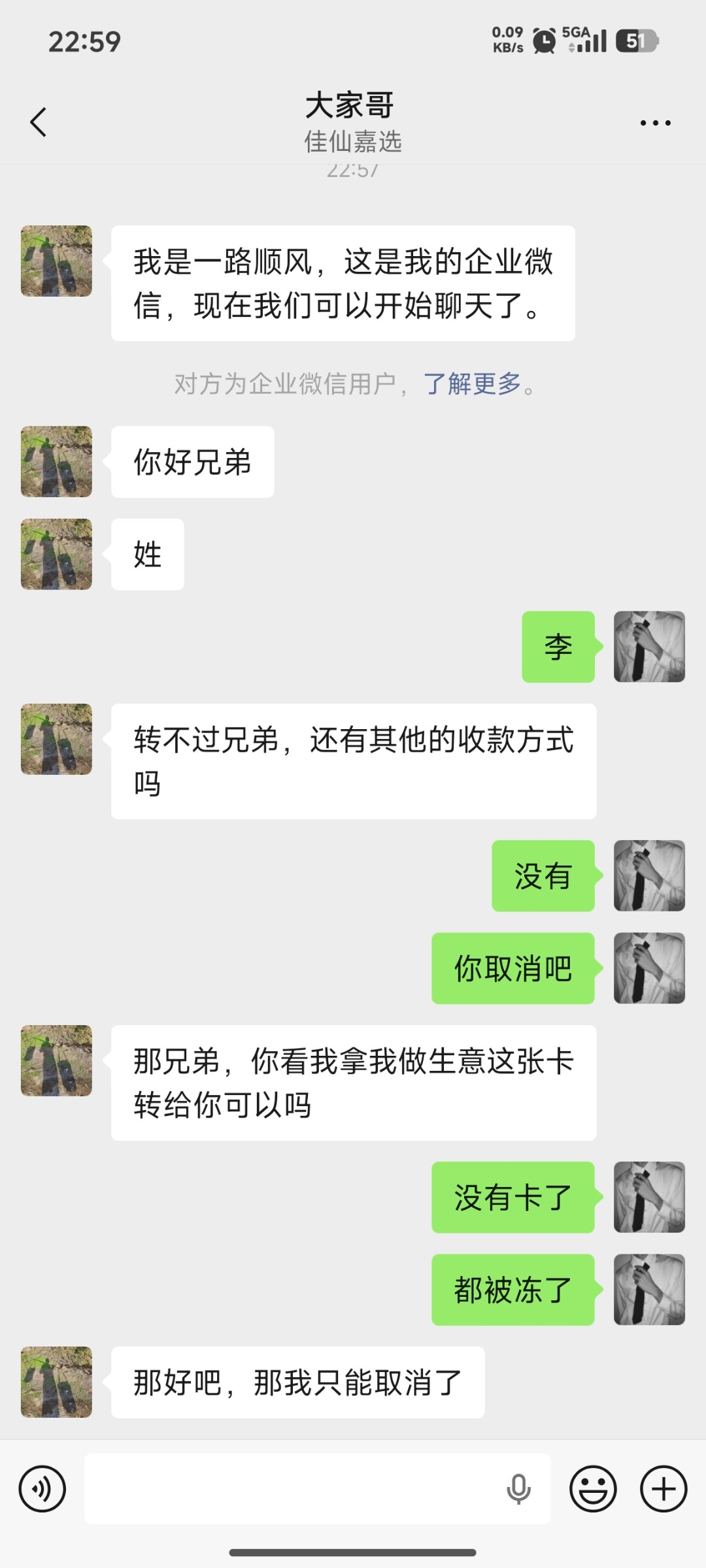Tap the alarm clock icon in status bar

pyautogui.click(x=543, y=41)
